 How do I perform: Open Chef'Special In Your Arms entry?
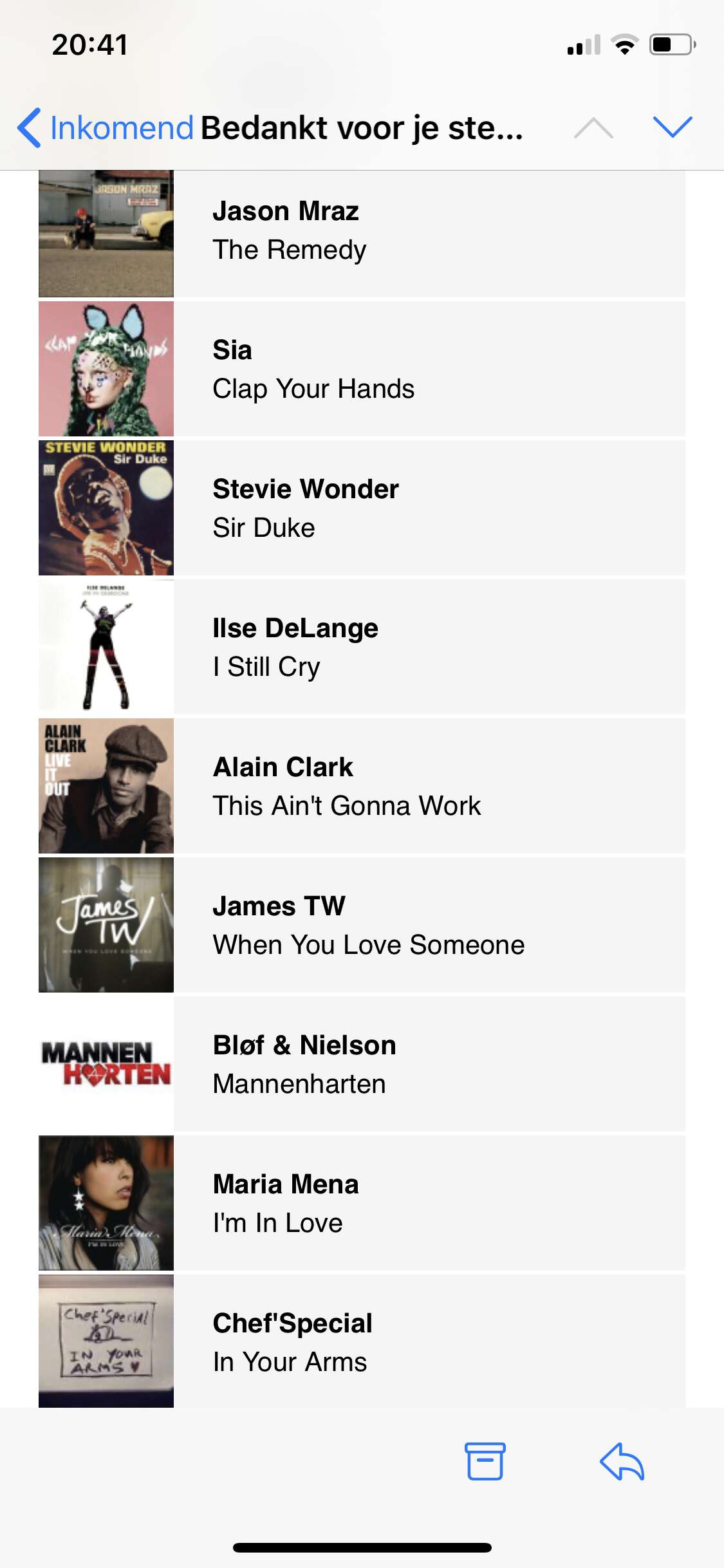[362, 1341]
